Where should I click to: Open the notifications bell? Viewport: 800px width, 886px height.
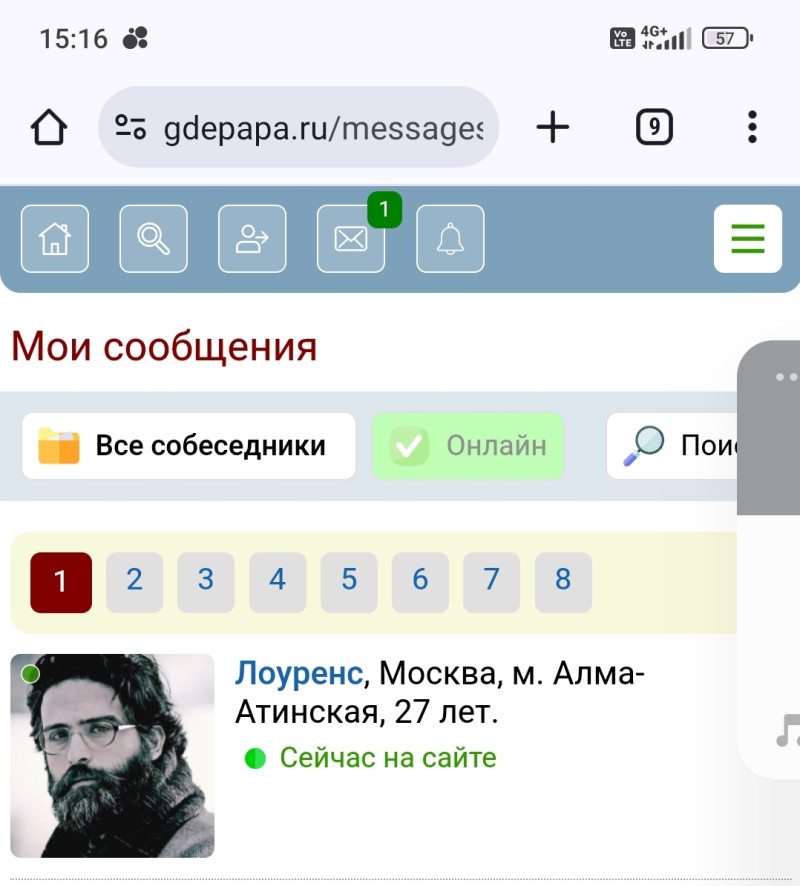pyautogui.click(x=450, y=239)
